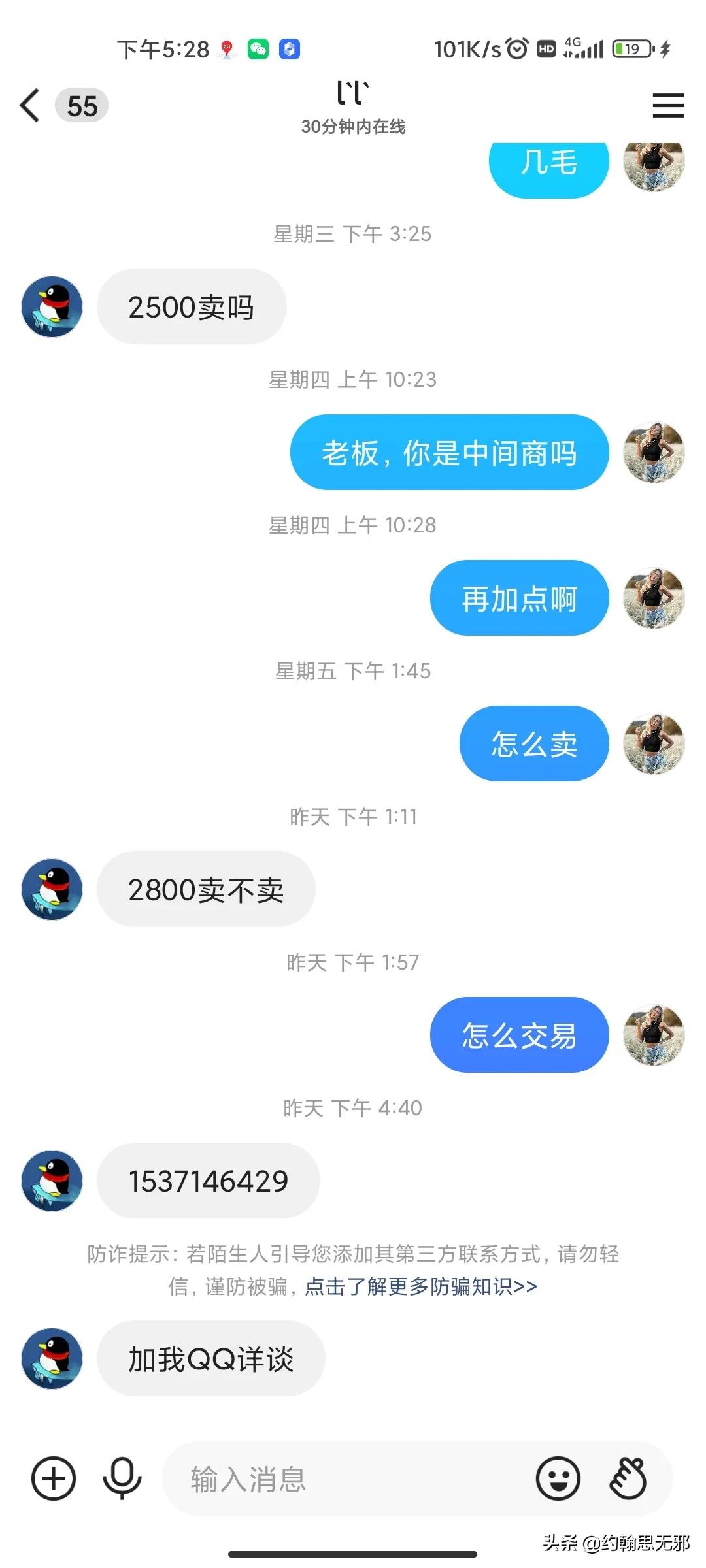Viewport: 706px width, 1568px height.
Task: Tap your own avatar beside 怎么交易
Action: (654, 1036)
